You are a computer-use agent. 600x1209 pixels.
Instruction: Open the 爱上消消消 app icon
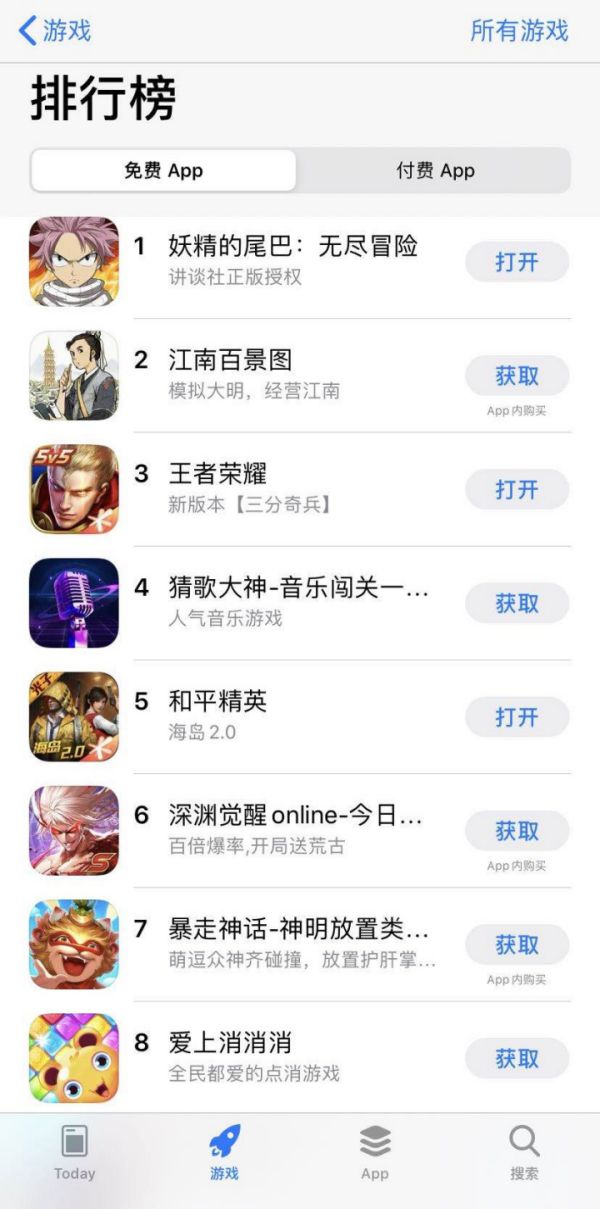coord(74,1058)
